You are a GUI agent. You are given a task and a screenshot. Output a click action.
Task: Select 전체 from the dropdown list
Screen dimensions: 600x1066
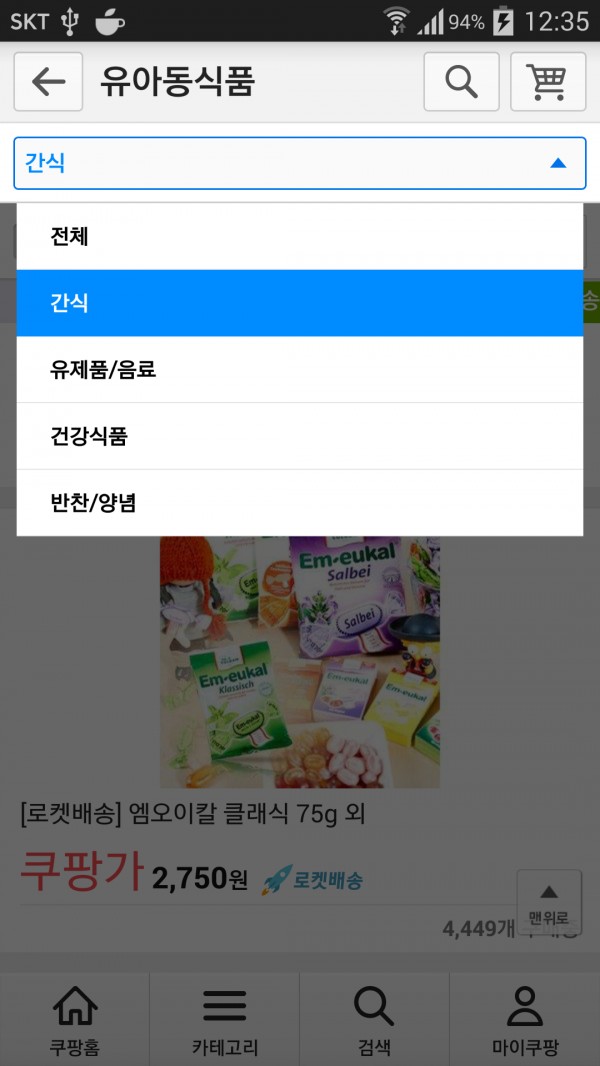[299, 237]
